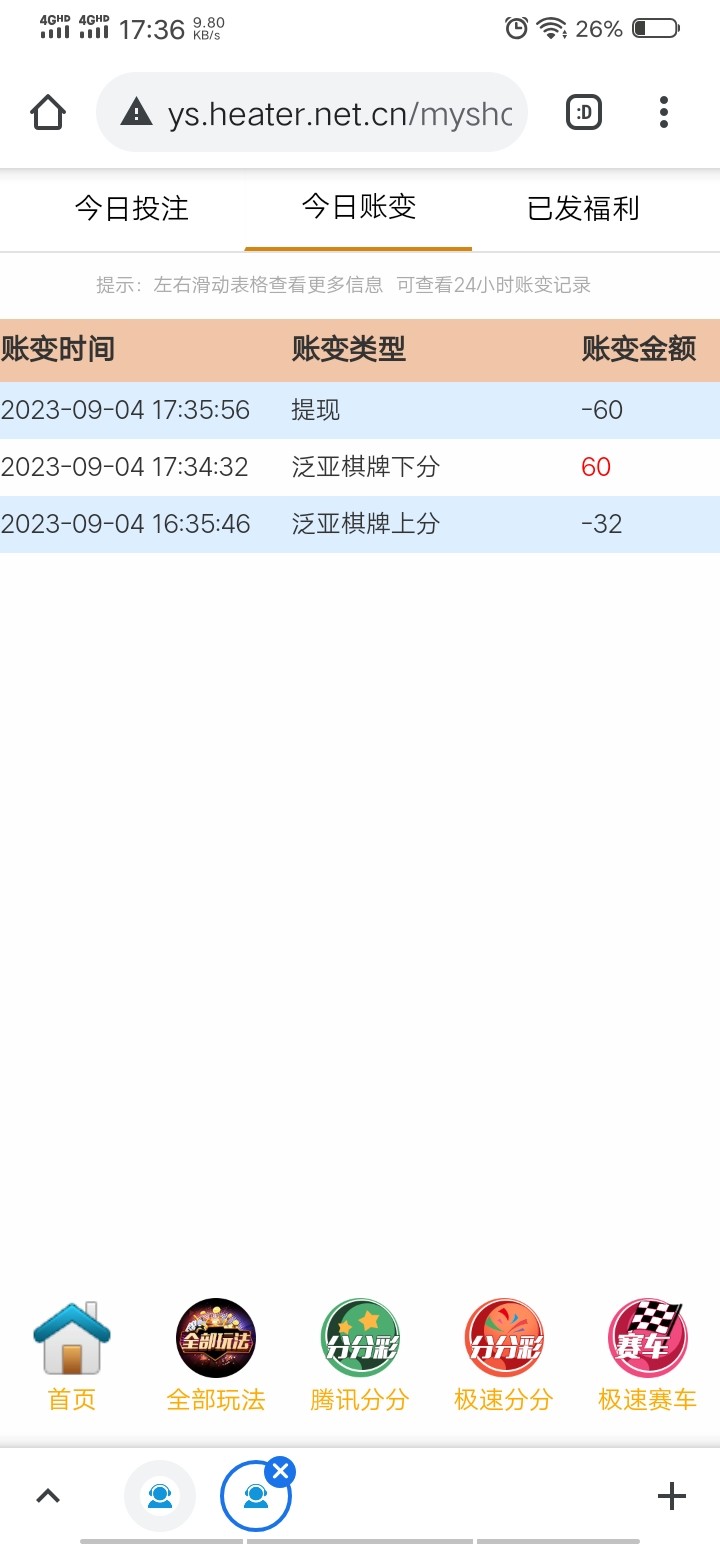Image resolution: width=720 pixels, height=1544 pixels.
Task: Close the currently selected tab
Action: tap(281, 1471)
